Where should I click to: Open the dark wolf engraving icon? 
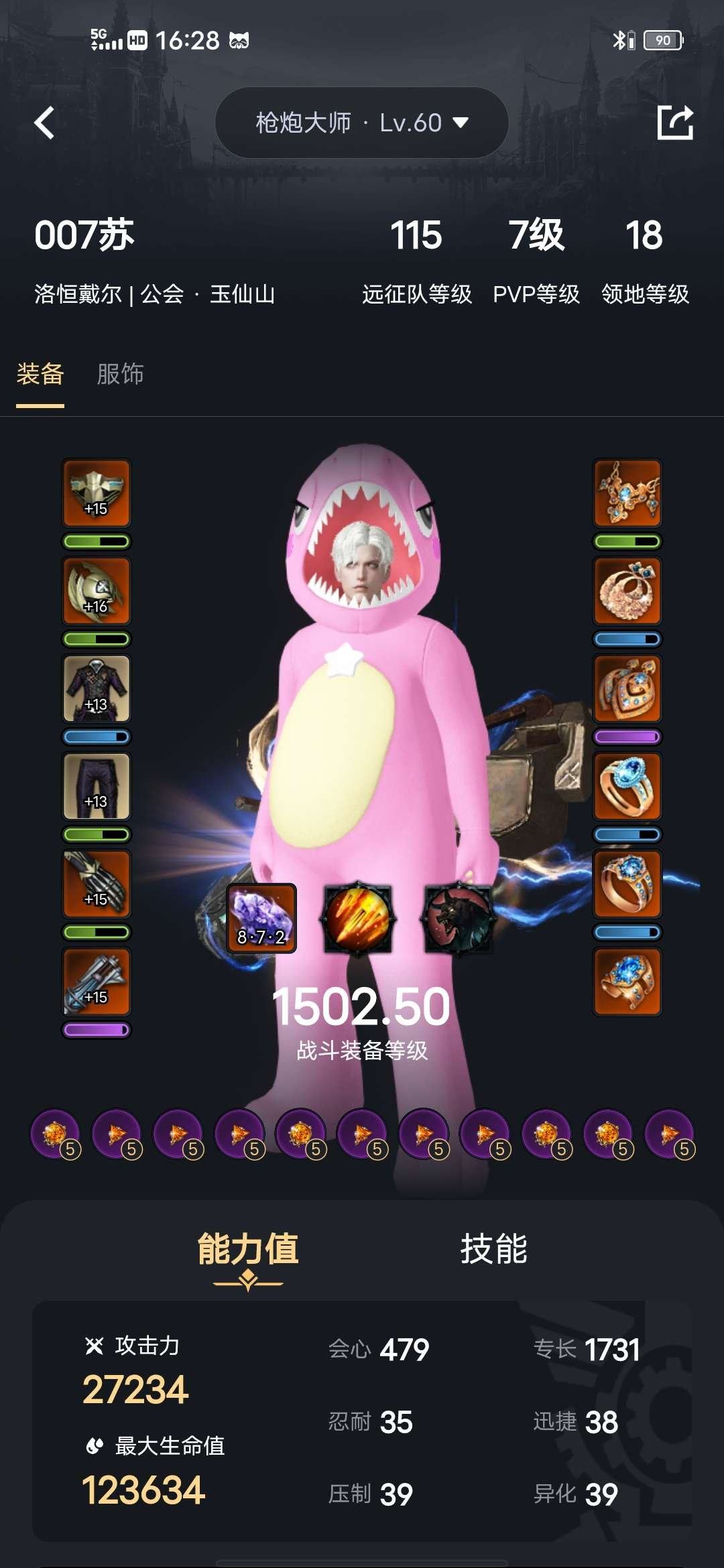click(459, 918)
